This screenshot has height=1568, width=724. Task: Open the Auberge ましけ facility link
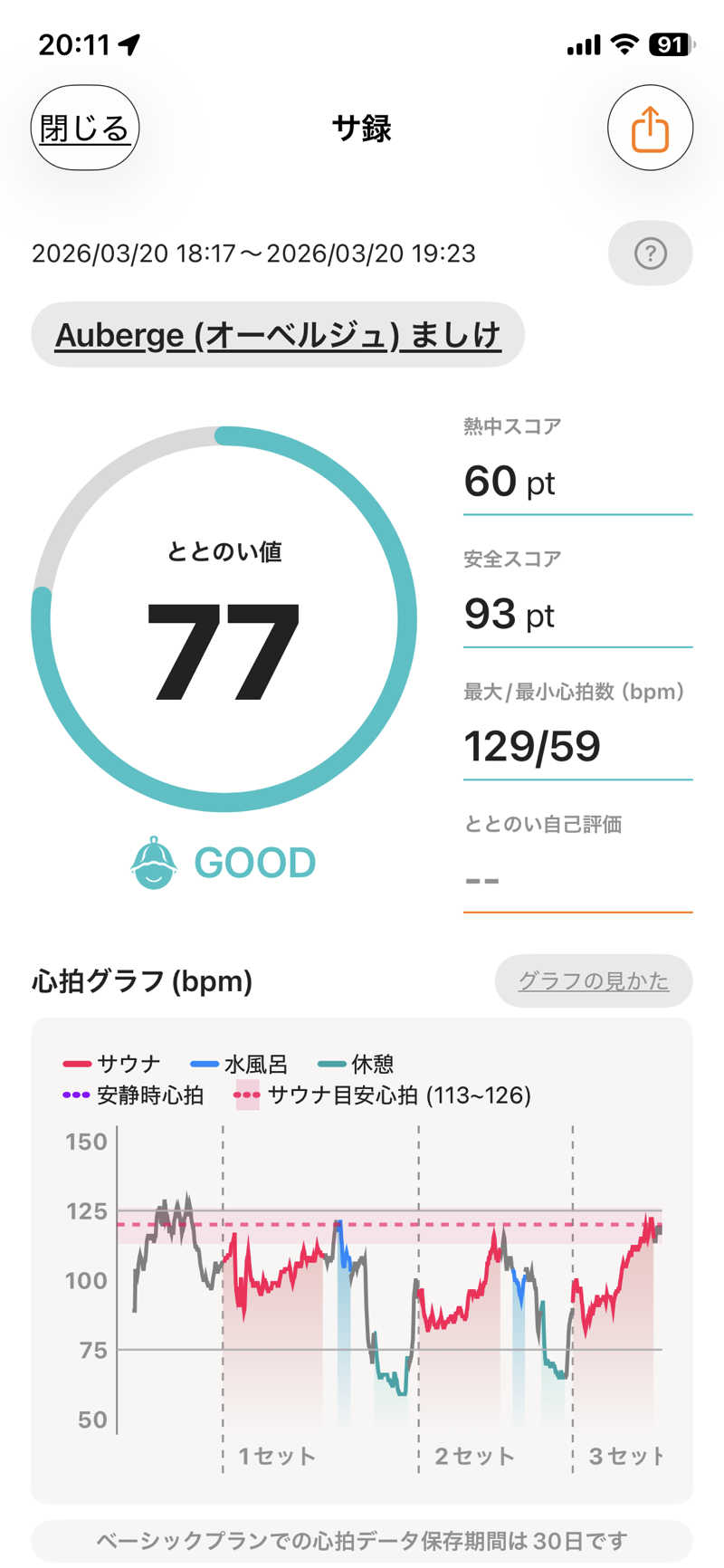tap(278, 335)
